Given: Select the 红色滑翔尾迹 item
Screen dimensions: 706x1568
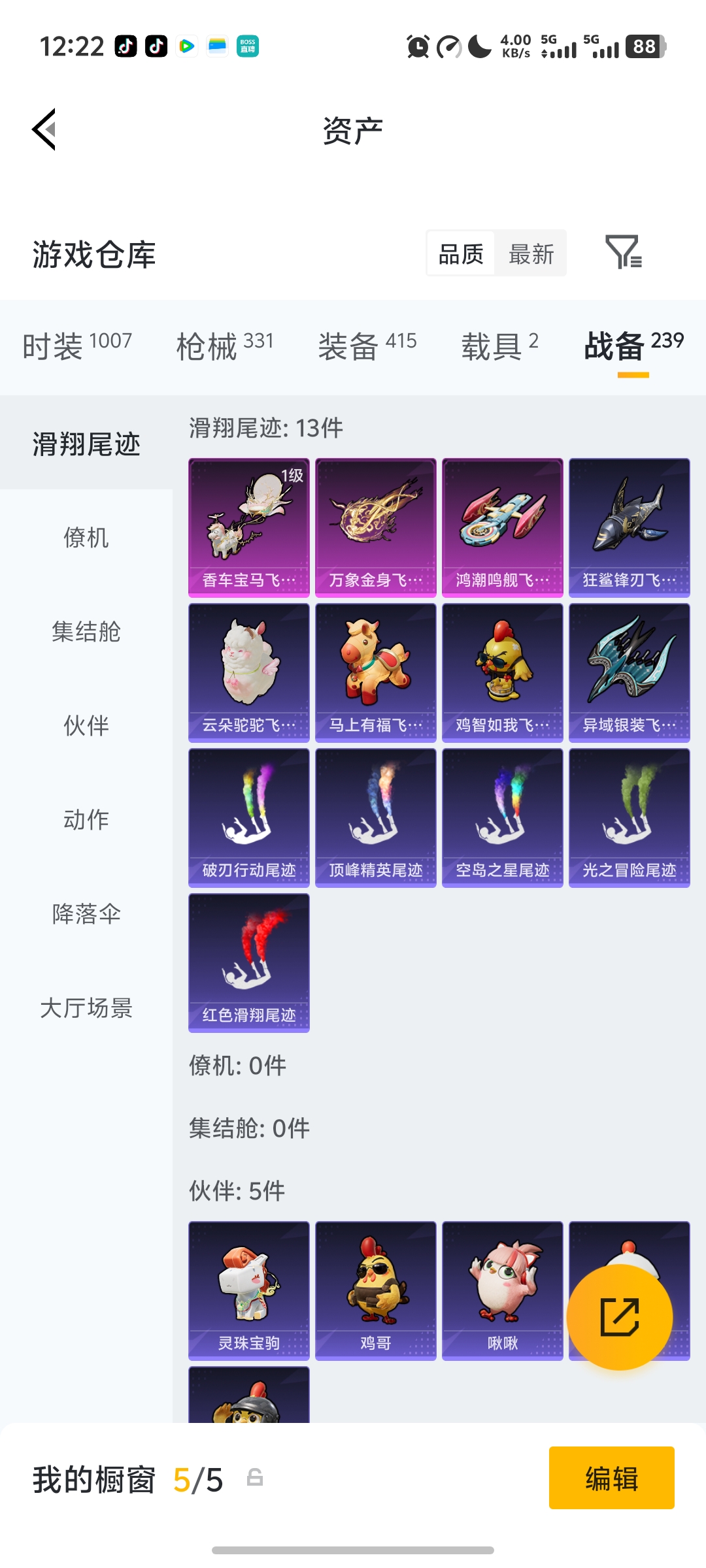Looking at the screenshot, I should click(249, 962).
